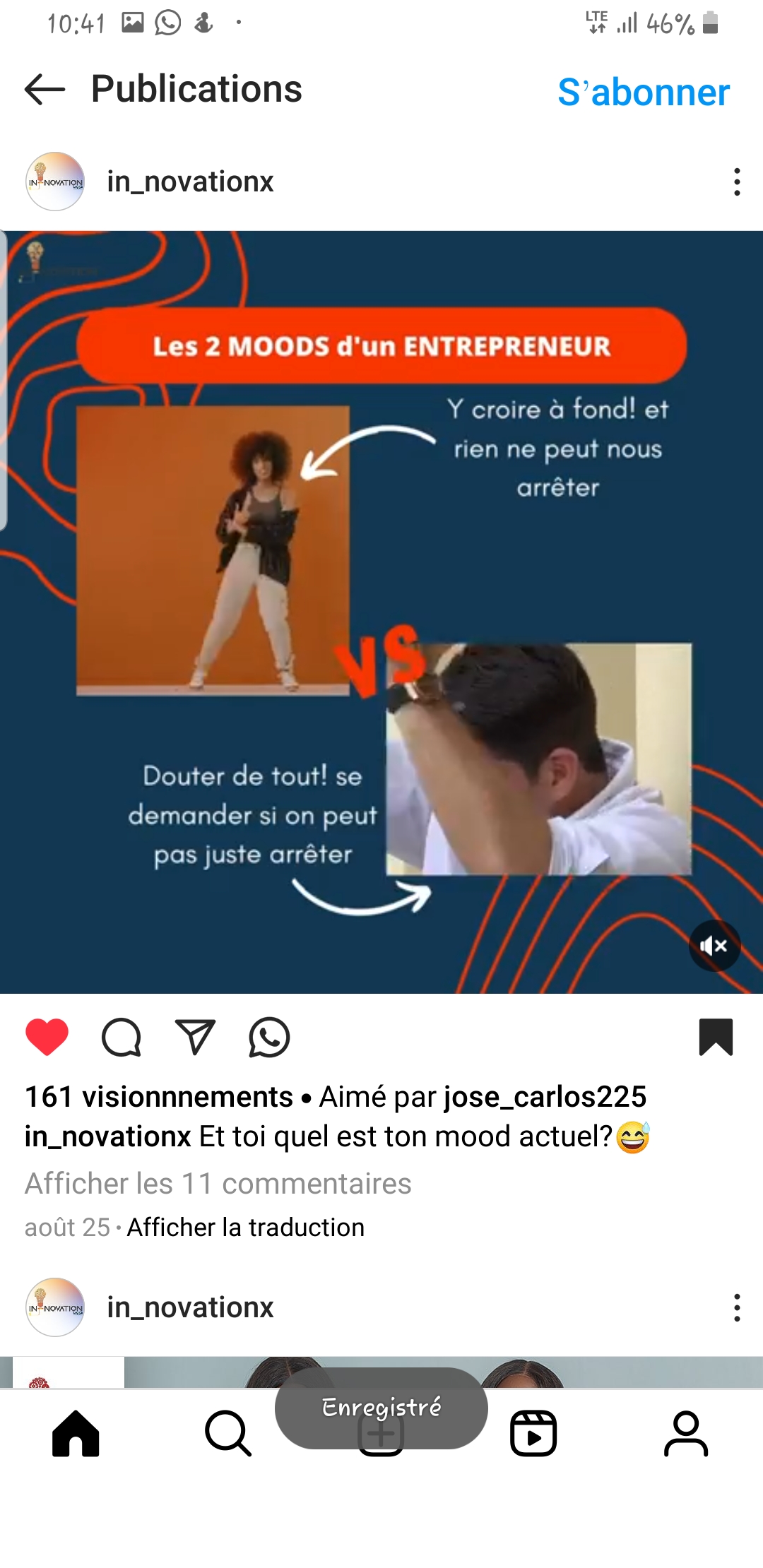The height and width of the screenshot is (1568, 763).
Task: Remove the post from saved bookmarks
Action: [716, 1037]
